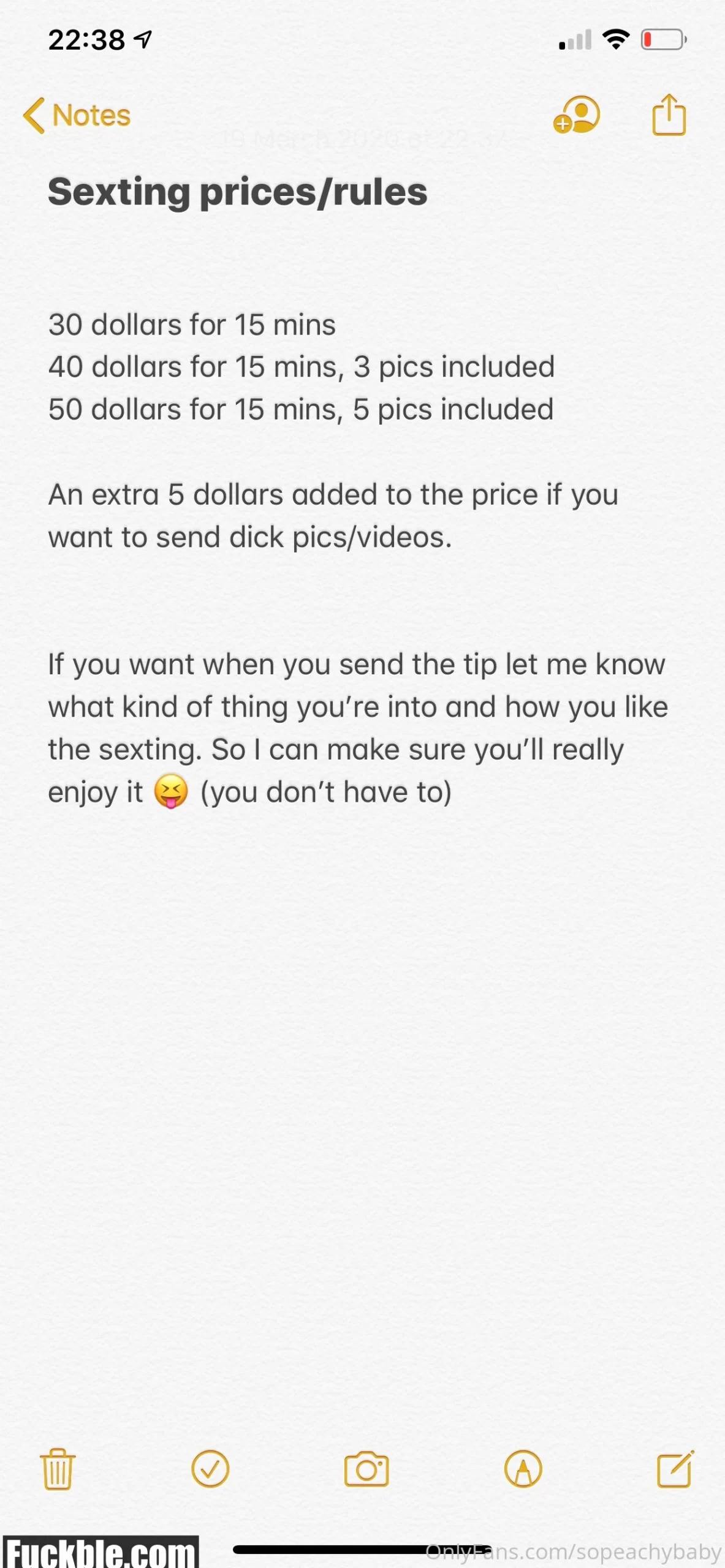Go back to the Notes list

(x=77, y=115)
